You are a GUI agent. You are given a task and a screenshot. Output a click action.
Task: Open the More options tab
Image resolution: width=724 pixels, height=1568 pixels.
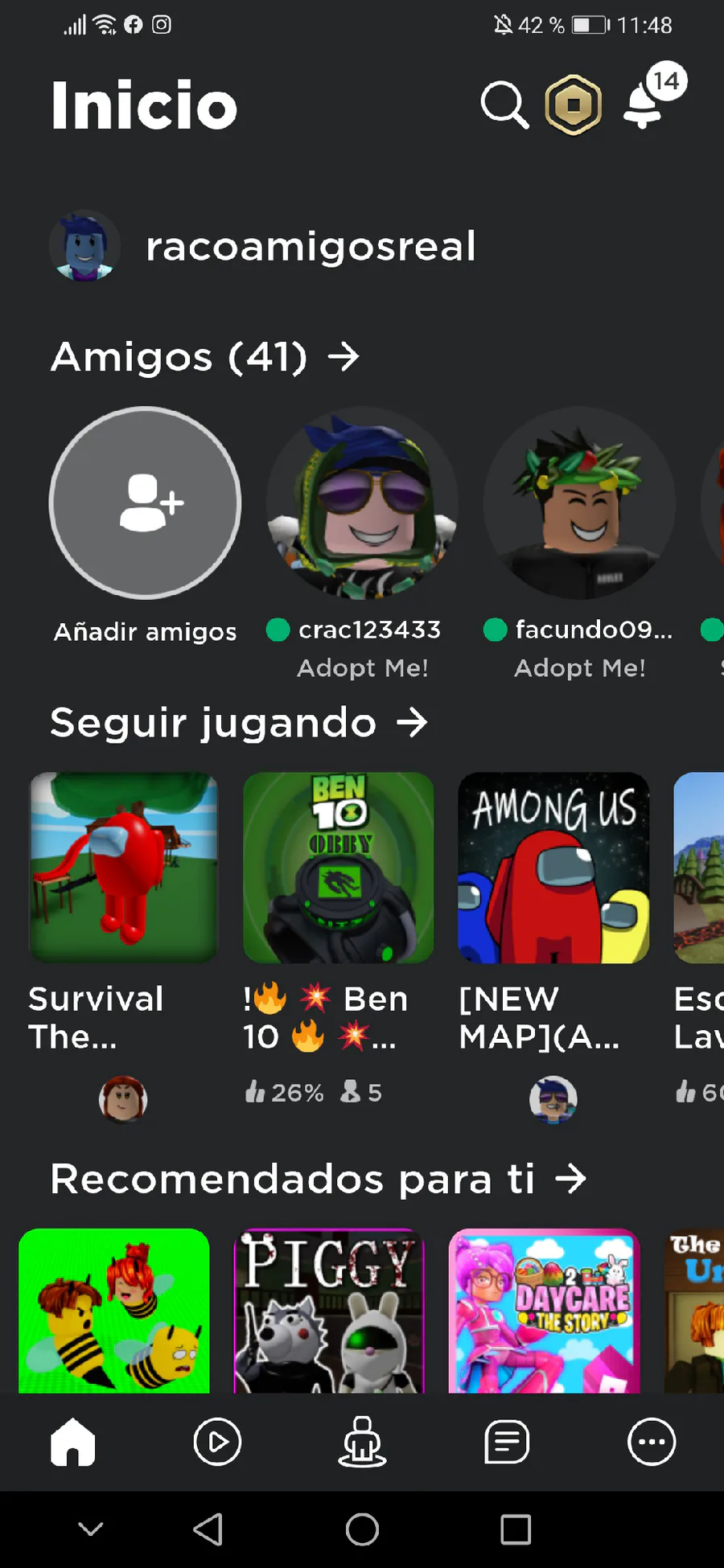(651, 1442)
